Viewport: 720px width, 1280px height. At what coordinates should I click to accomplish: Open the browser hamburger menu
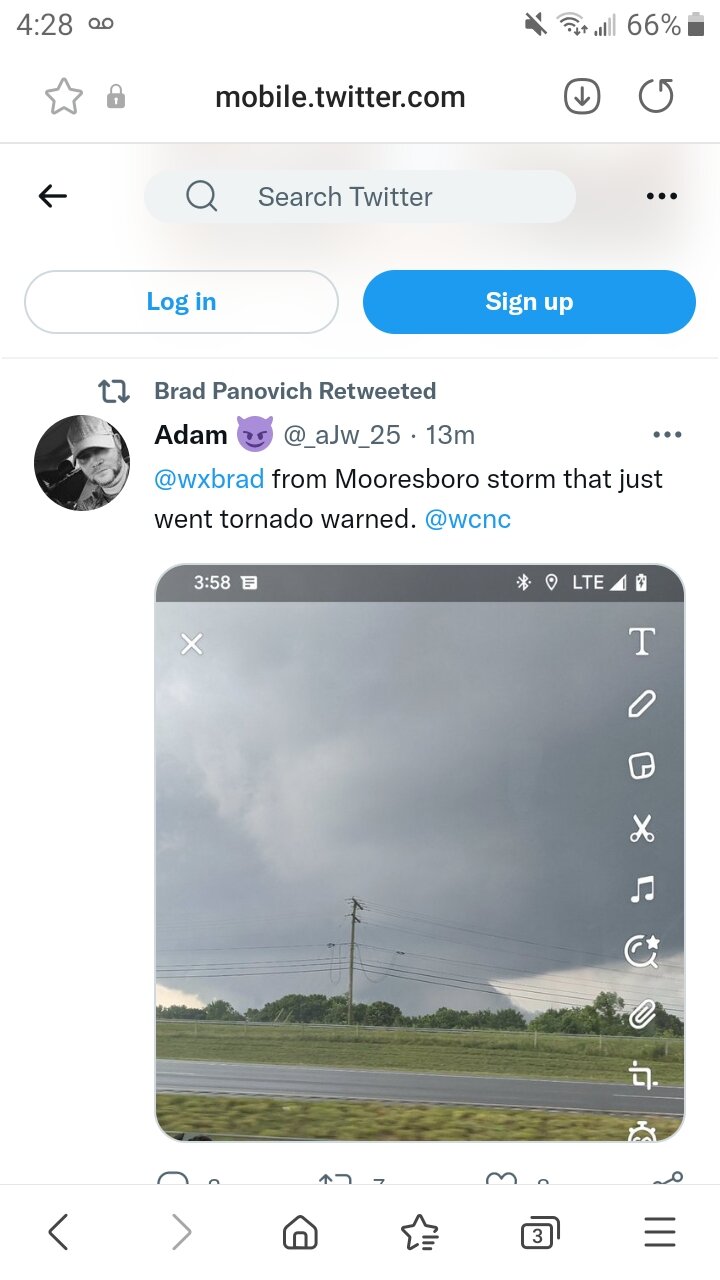660,1233
